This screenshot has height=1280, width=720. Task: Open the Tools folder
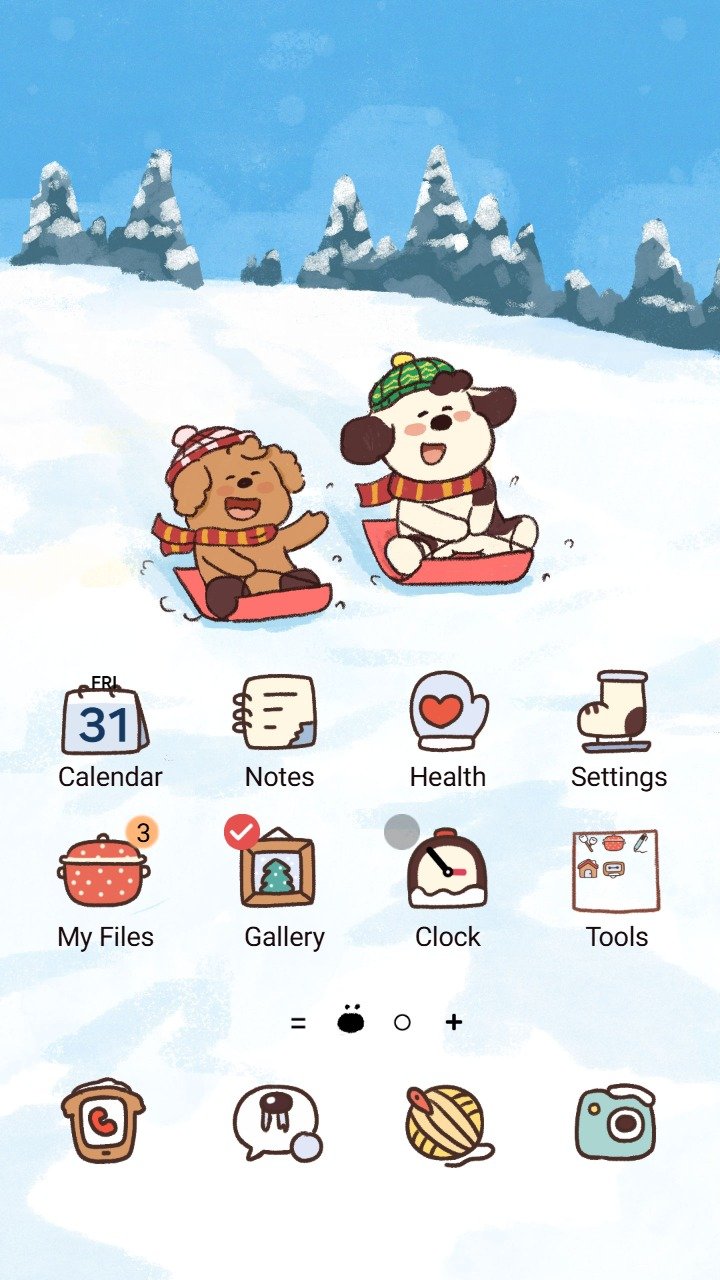(616, 872)
